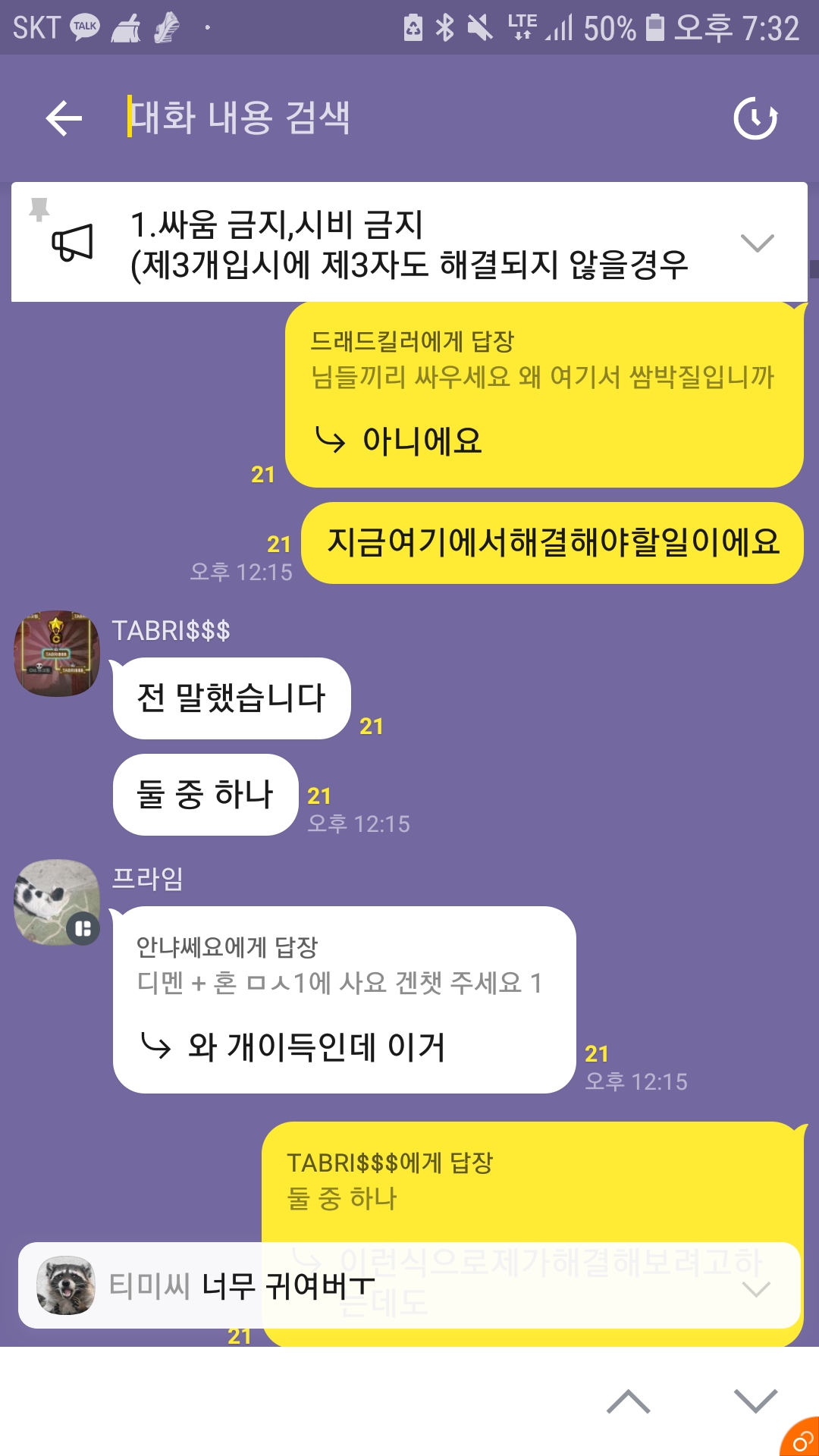Open 프라임 profile picture
This screenshot has width=819, height=1456.
click(57, 902)
